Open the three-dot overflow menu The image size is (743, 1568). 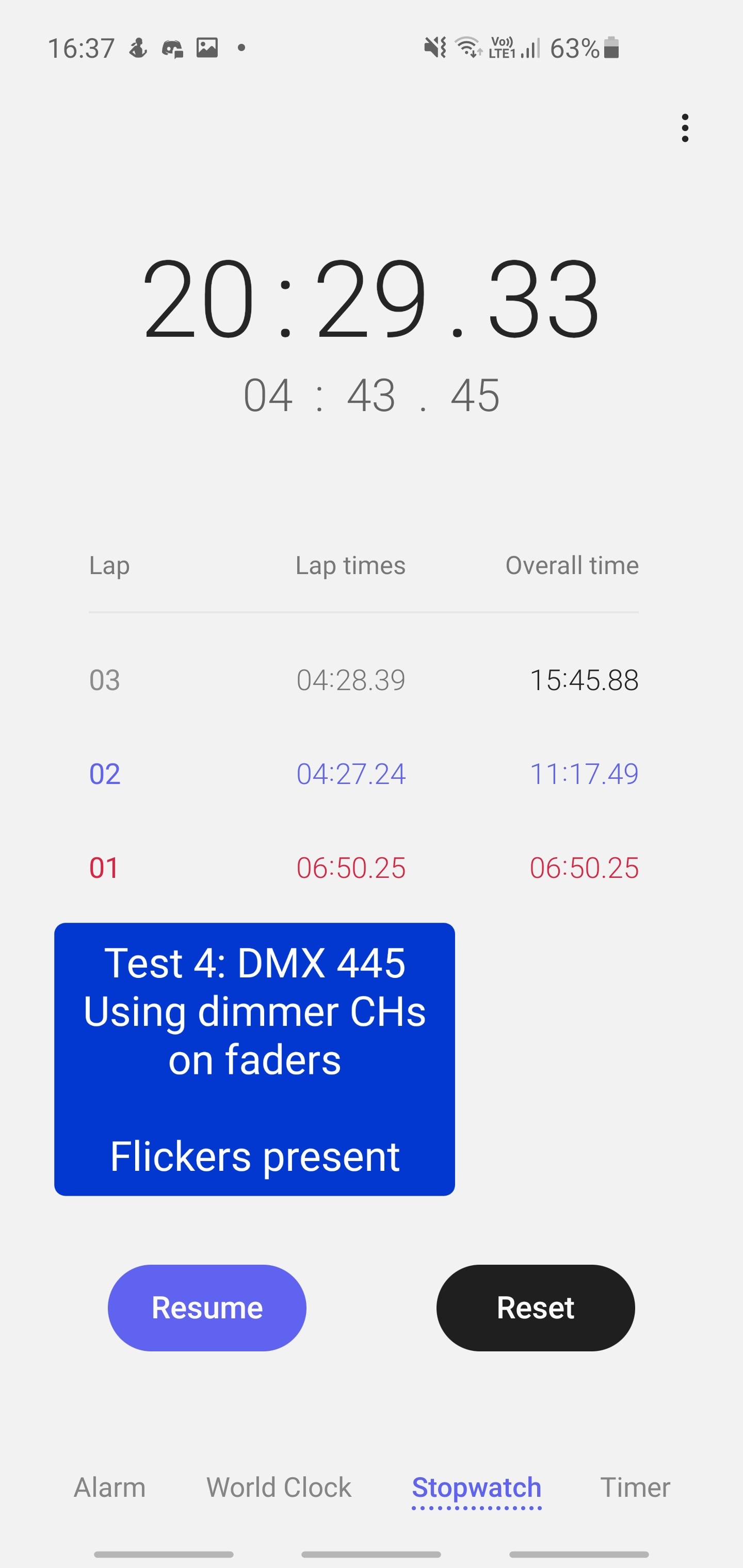point(685,128)
